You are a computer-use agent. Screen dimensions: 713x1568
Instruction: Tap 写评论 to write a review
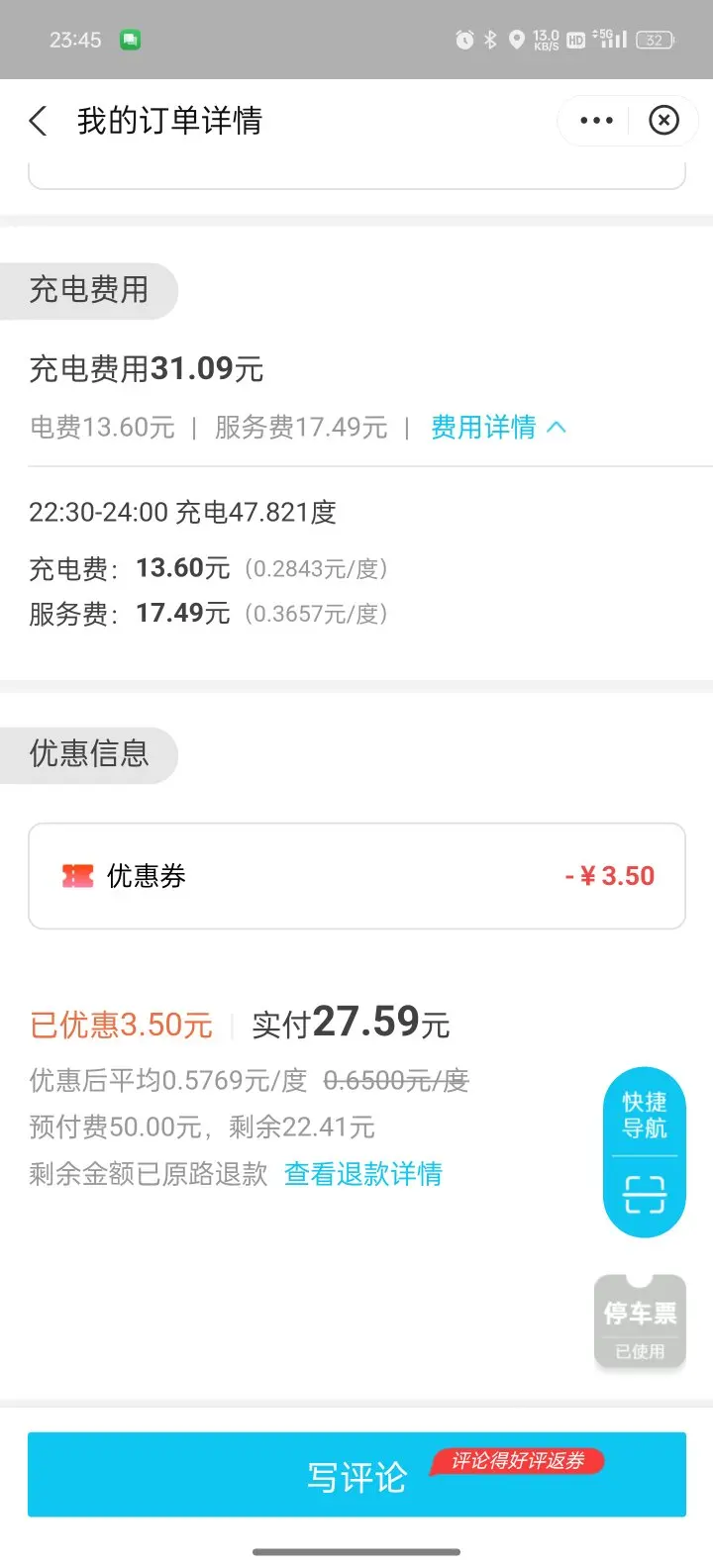[x=356, y=1475]
